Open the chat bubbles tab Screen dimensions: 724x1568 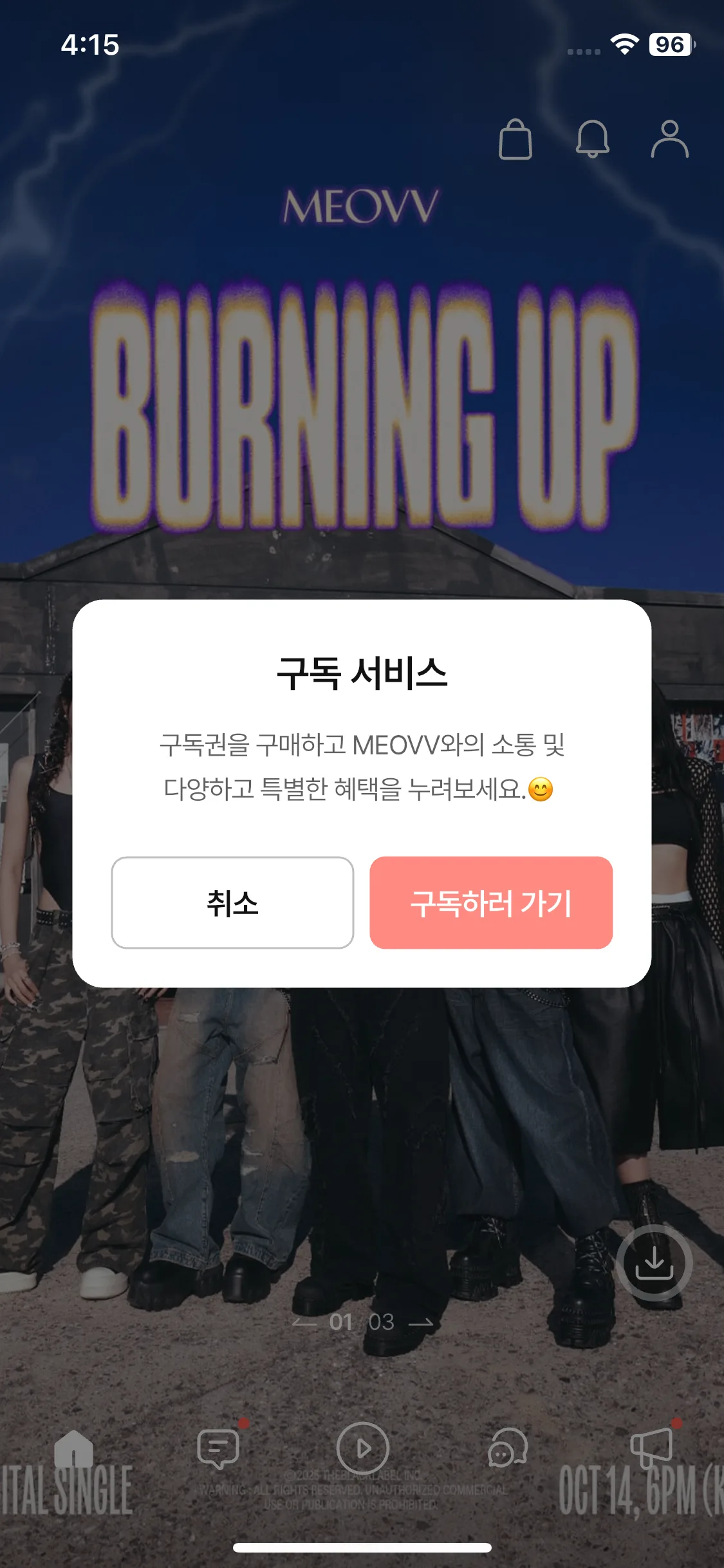click(x=508, y=1449)
